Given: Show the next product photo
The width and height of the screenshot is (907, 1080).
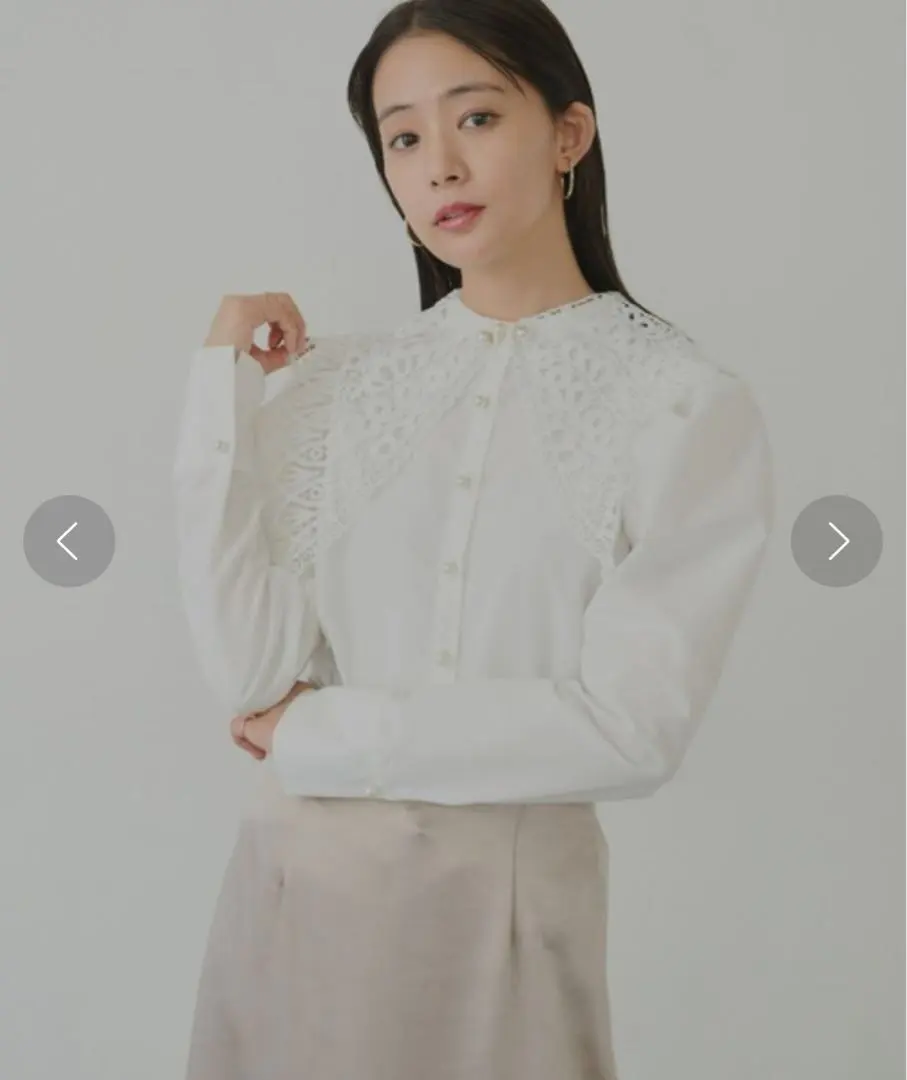Looking at the screenshot, I should pyautogui.click(x=836, y=541).
